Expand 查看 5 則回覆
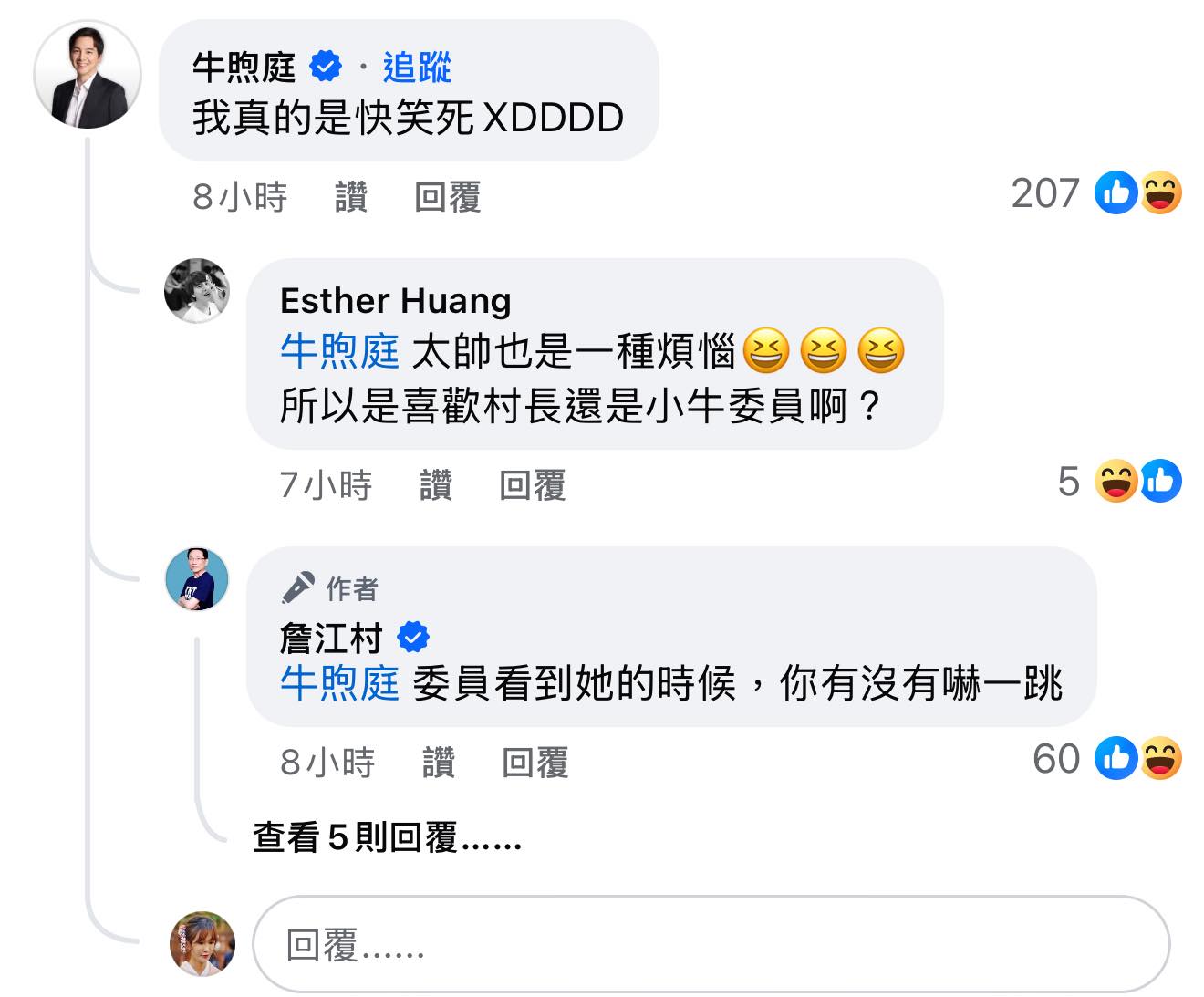The width and height of the screenshot is (1204, 997). click(387, 837)
